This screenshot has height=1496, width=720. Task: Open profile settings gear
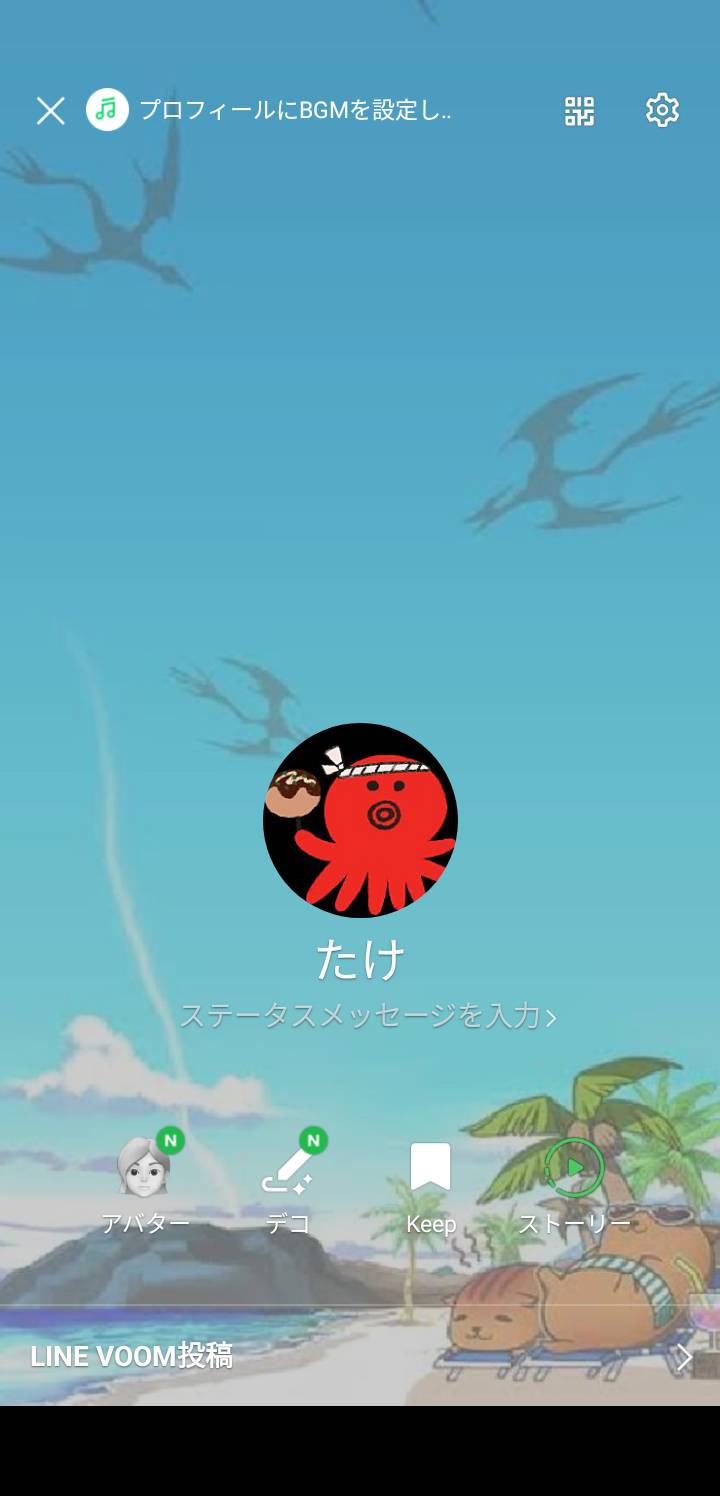662,110
